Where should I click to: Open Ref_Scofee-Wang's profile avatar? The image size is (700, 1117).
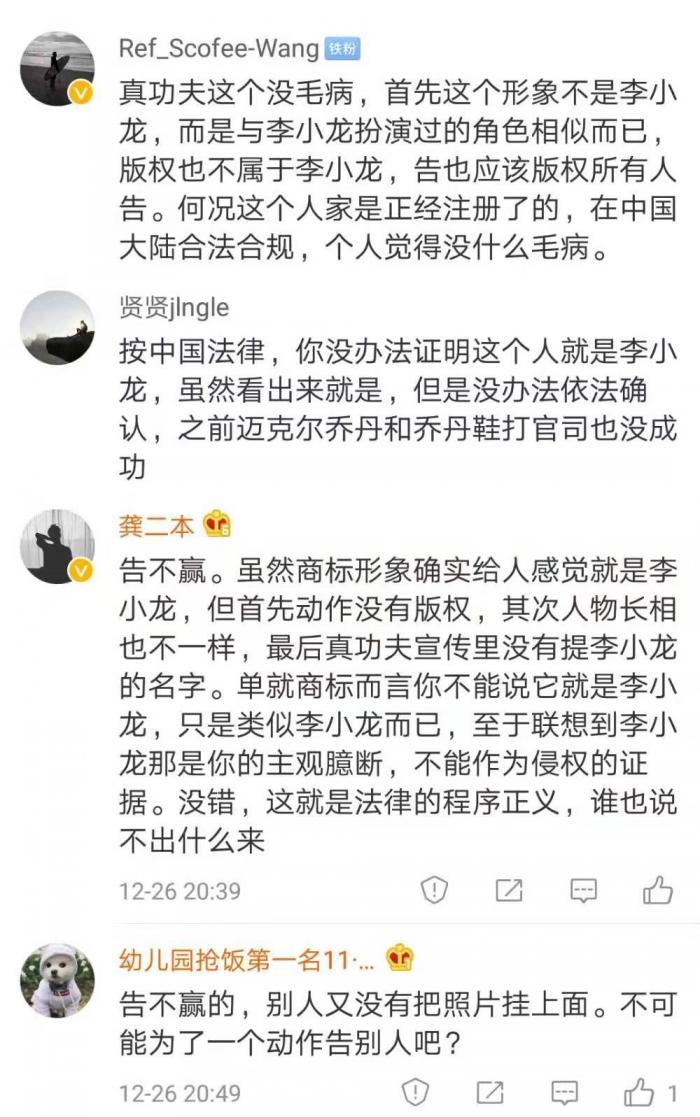tap(57, 68)
